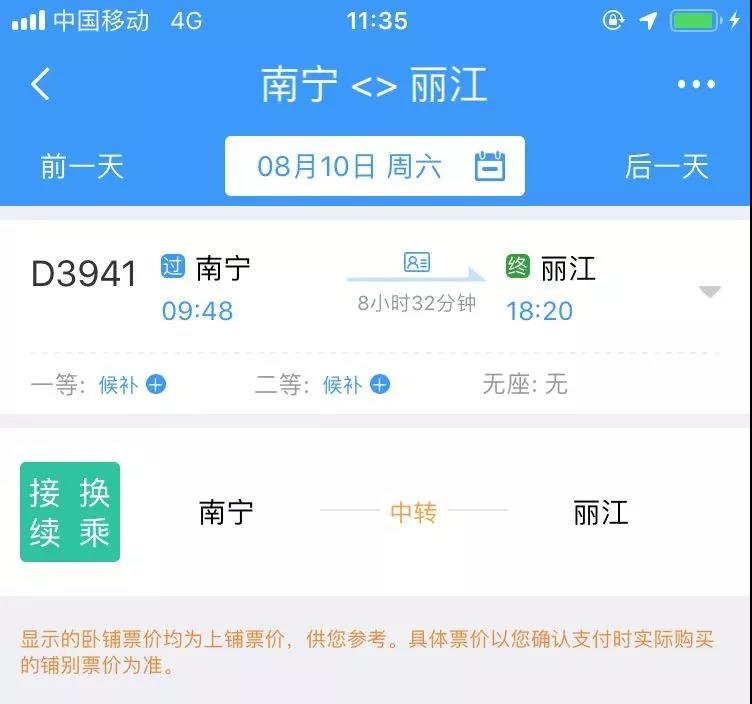Select second-class (二等) 候补 waitlist option

[x=356, y=385]
